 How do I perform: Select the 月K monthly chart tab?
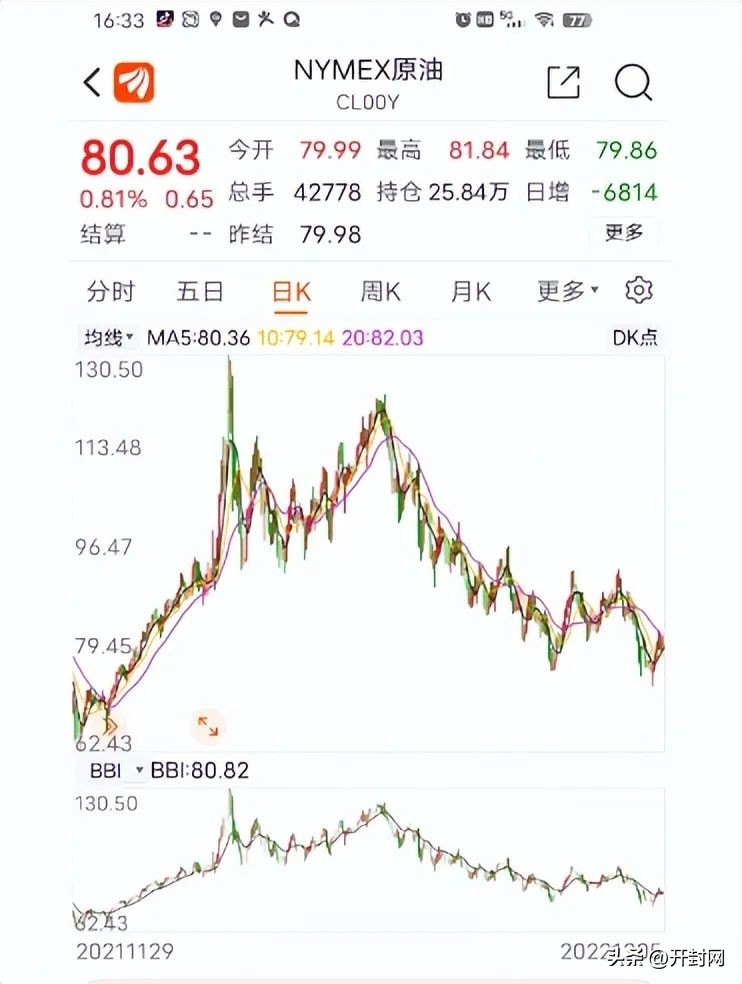point(468,290)
